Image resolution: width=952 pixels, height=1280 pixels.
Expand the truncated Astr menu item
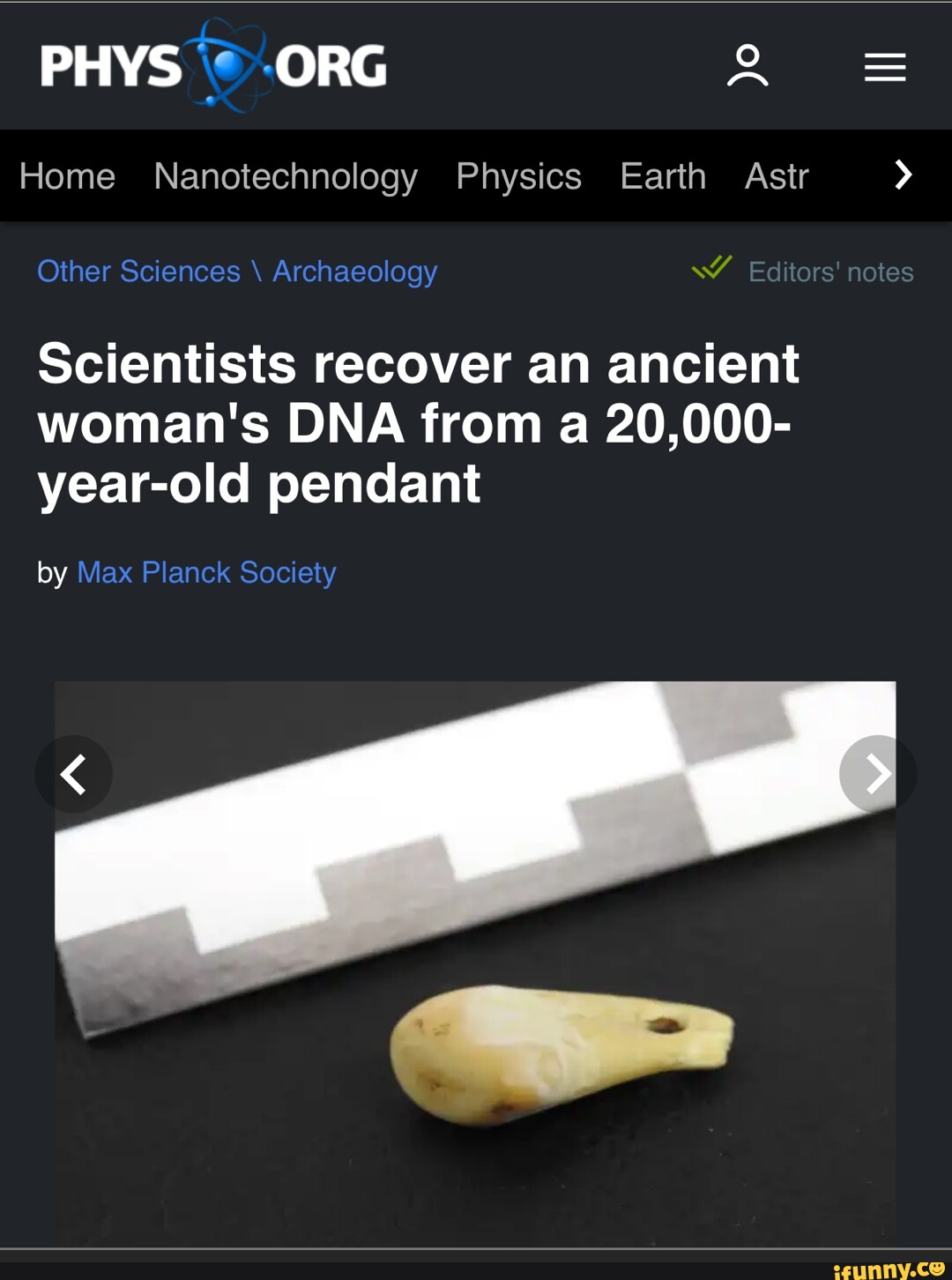[x=777, y=175]
